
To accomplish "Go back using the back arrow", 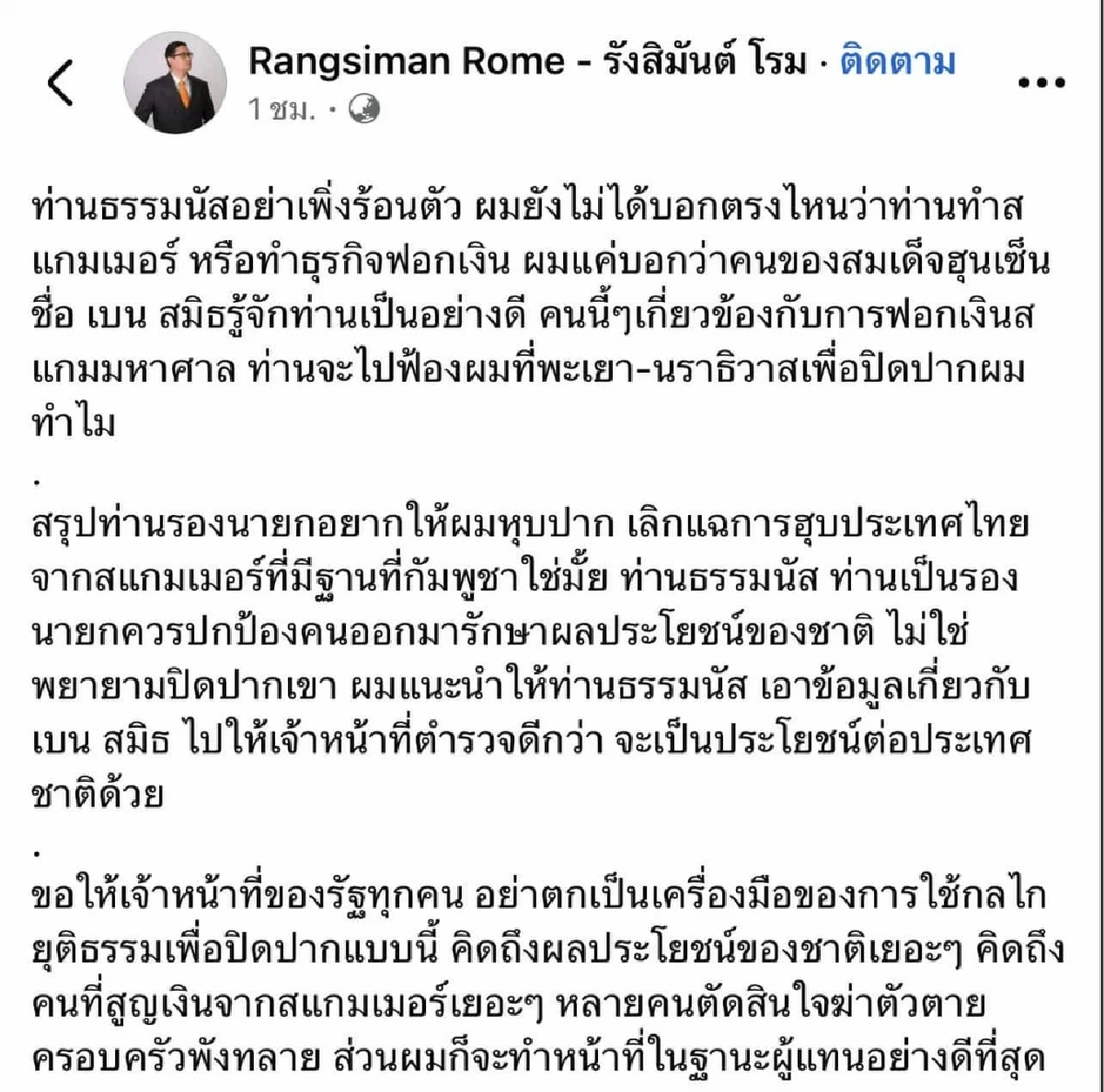I will (x=61, y=83).
